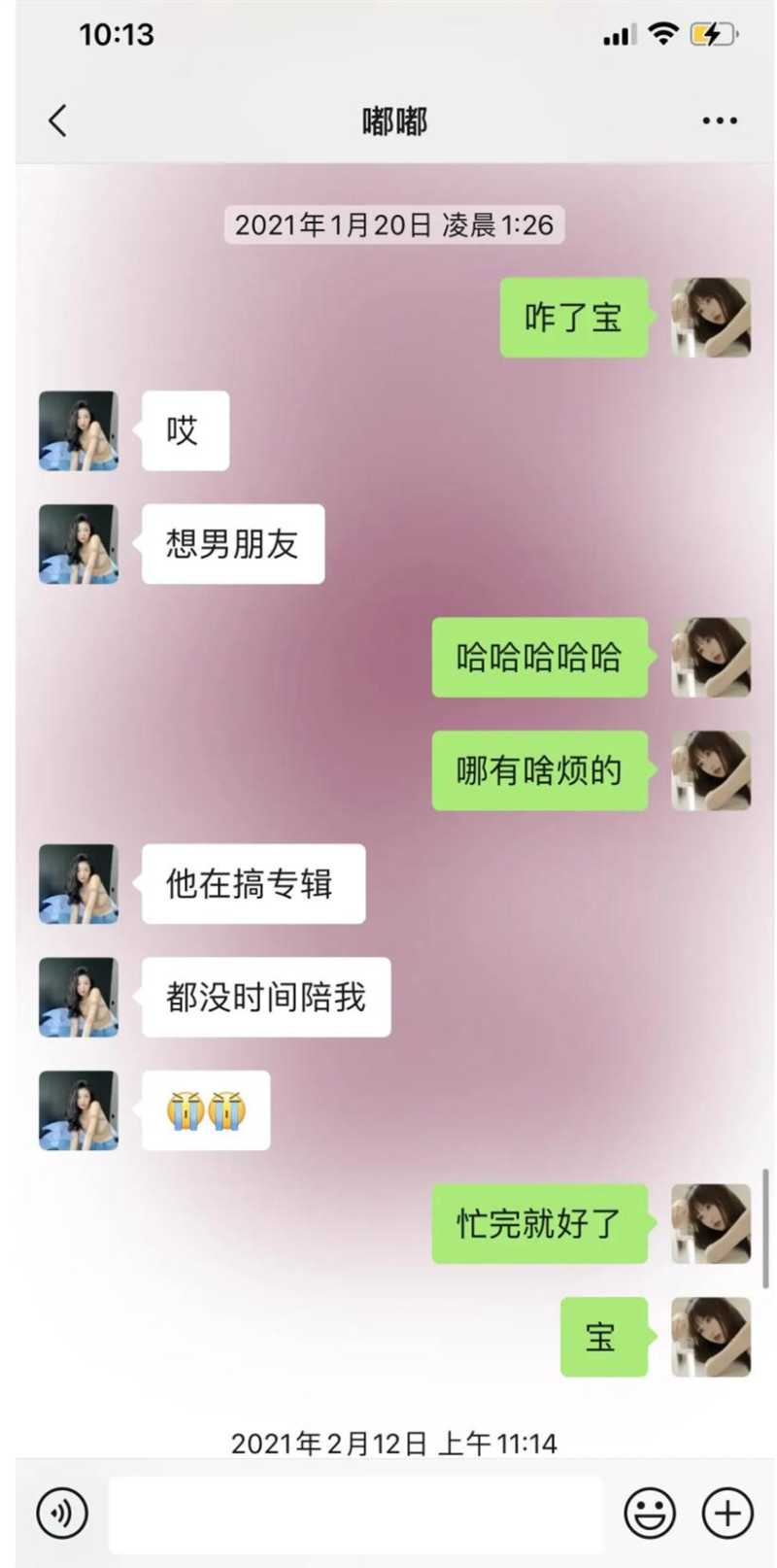Viewport: 777px width, 1568px height.
Task: Switch to voice message input
Action: point(62,1513)
